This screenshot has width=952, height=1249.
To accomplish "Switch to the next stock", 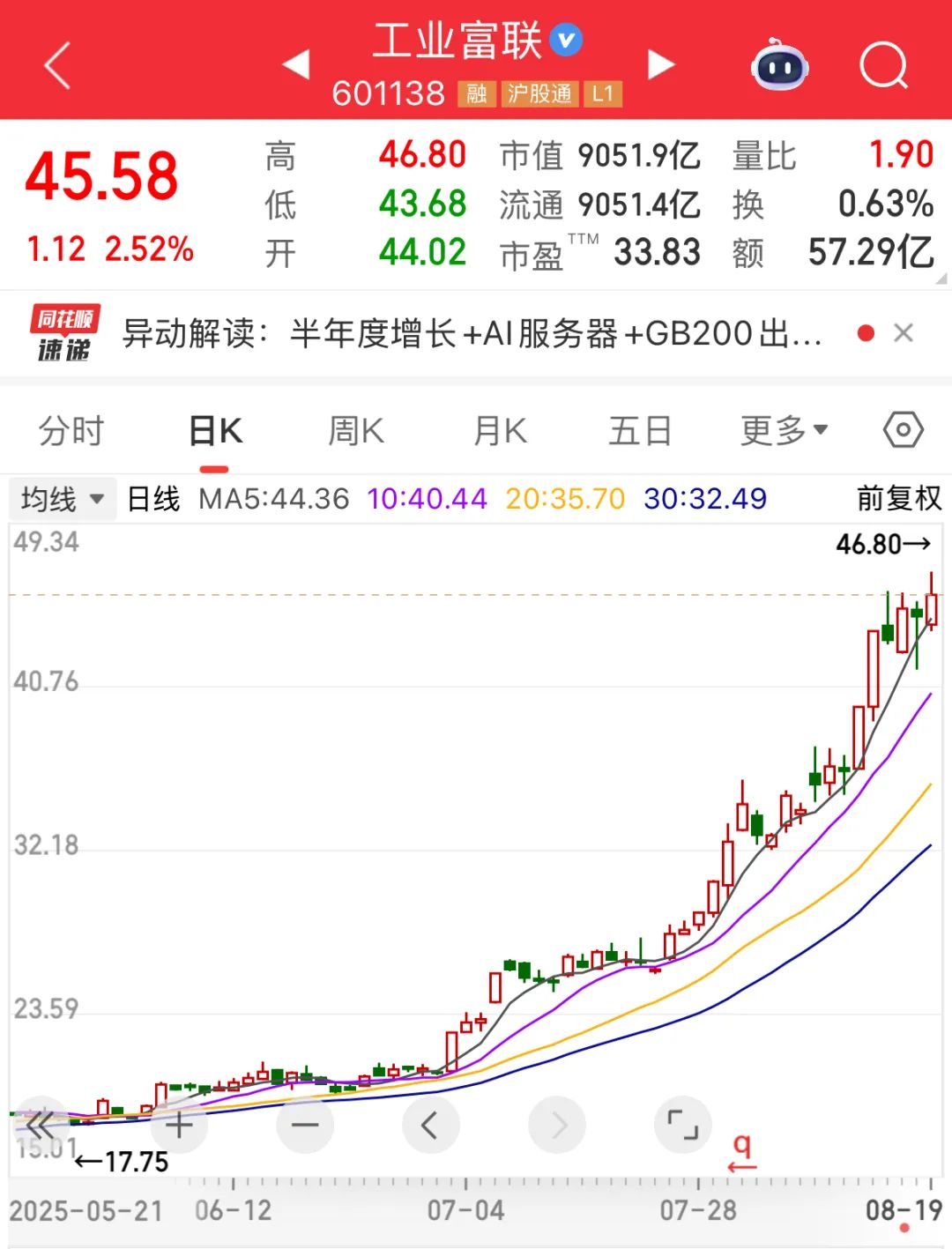I will (660, 64).
